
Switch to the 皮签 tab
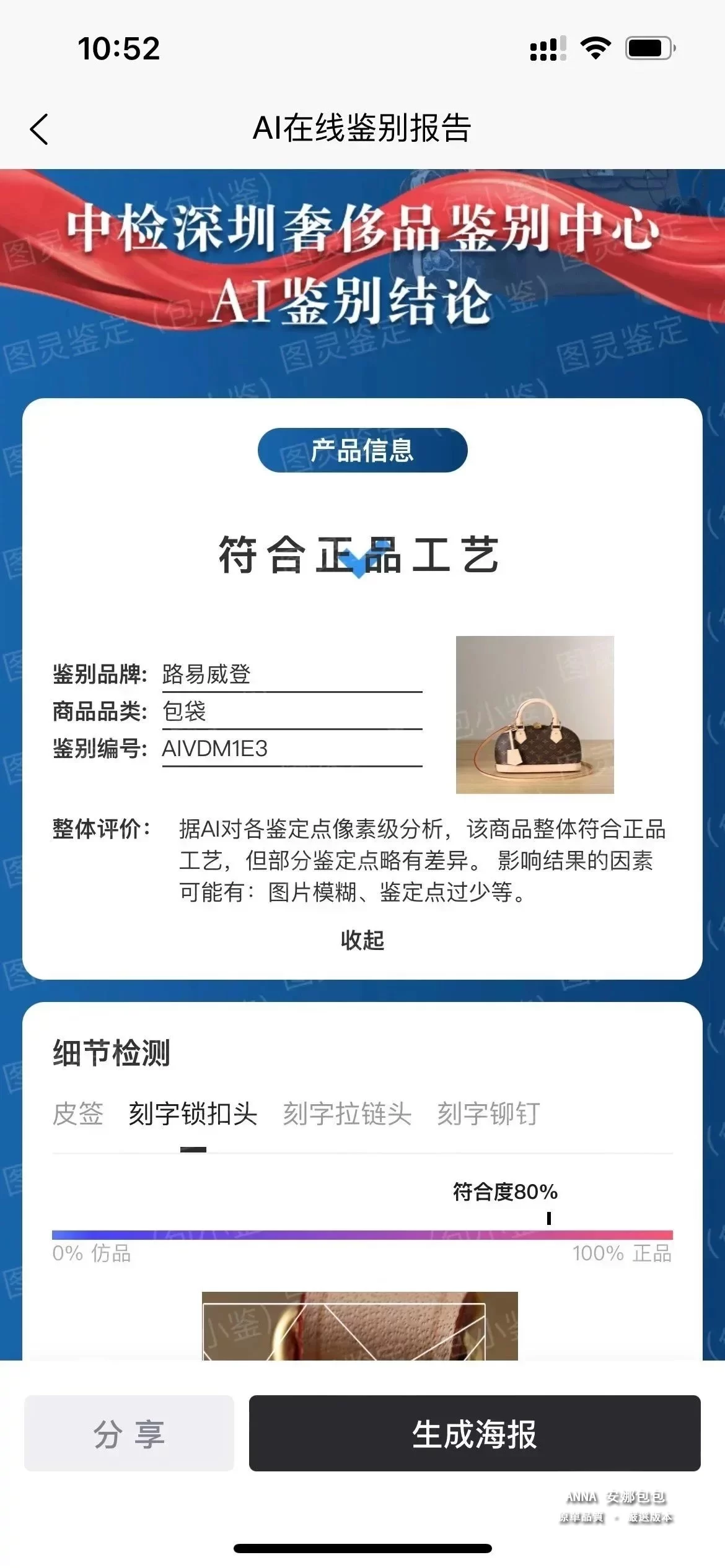[x=78, y=1113]
